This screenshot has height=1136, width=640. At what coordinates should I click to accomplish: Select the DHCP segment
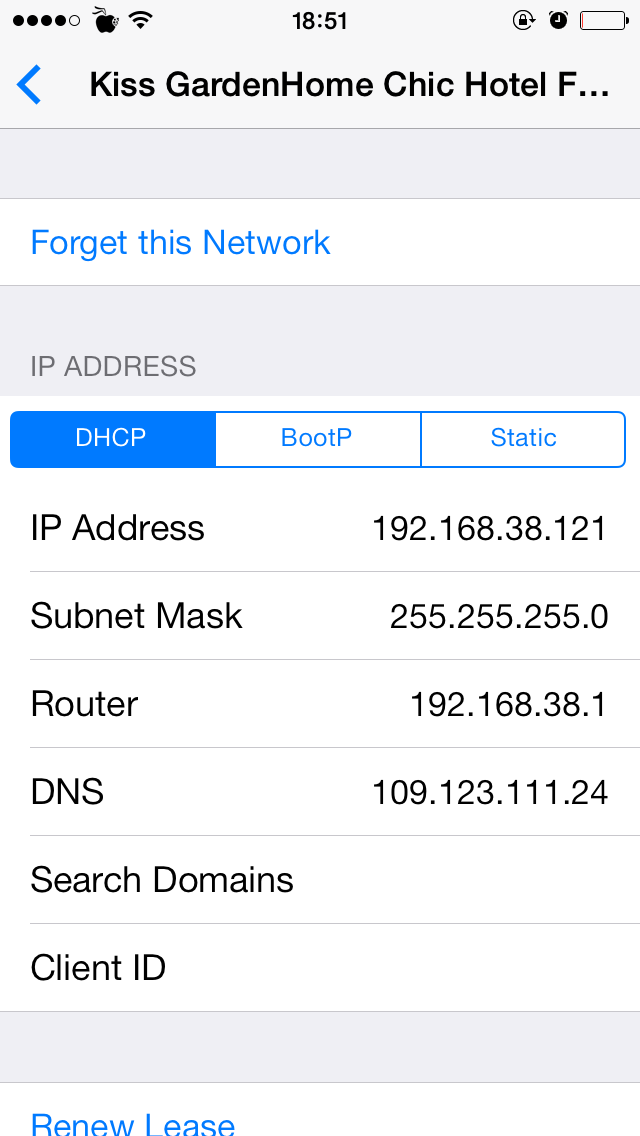tap(112, 439)
